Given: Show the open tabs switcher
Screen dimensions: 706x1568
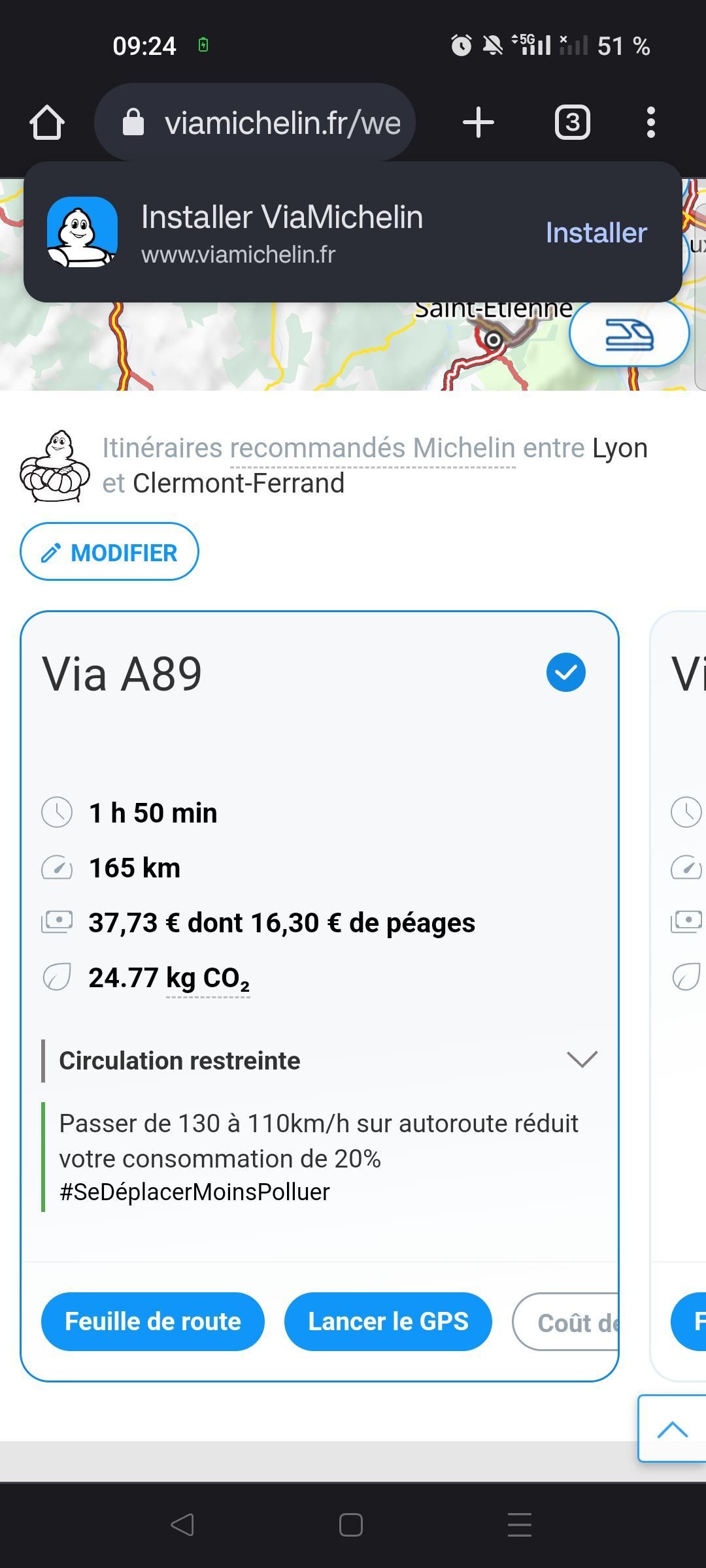Looking at the screenshot, I should tap(572, 123).
